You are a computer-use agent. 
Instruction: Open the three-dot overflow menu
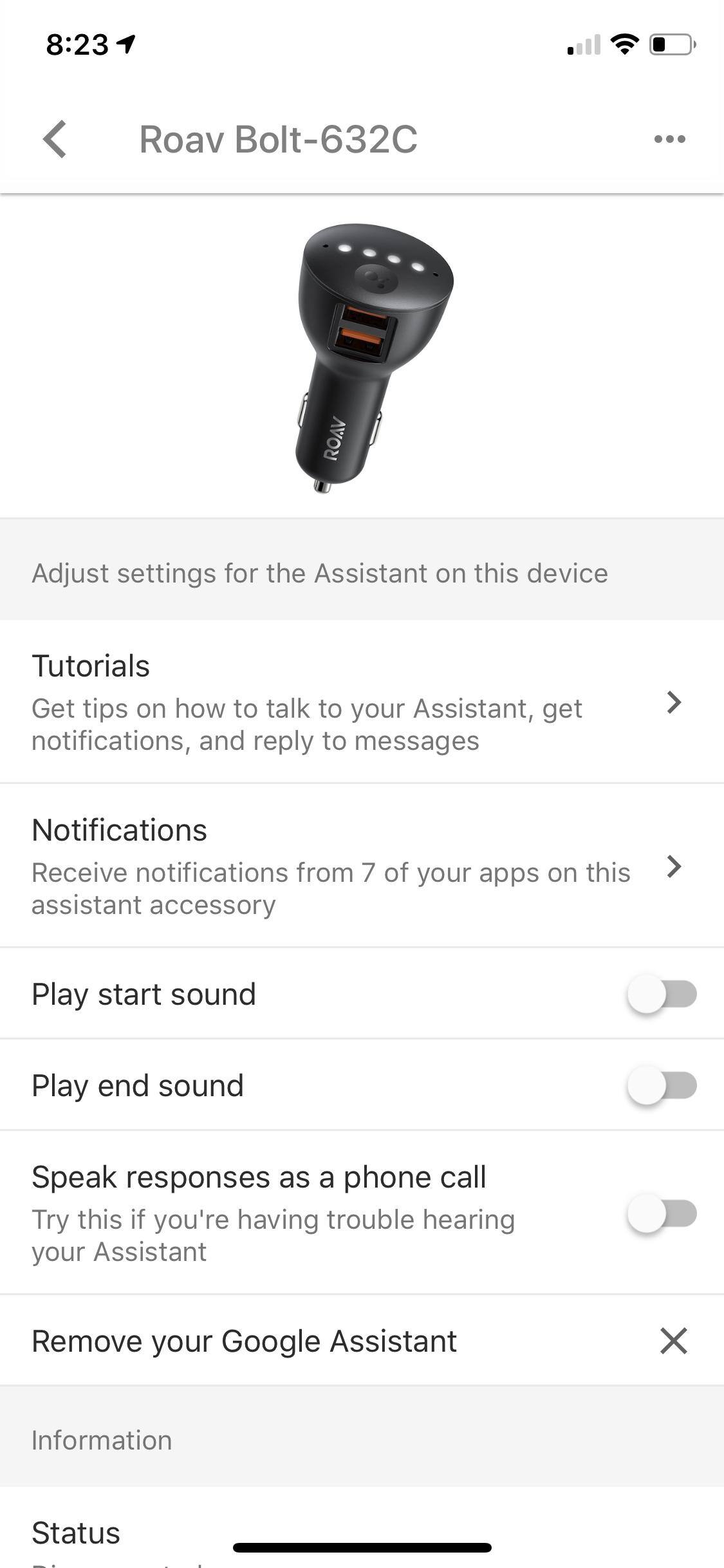tap(669, 139)
